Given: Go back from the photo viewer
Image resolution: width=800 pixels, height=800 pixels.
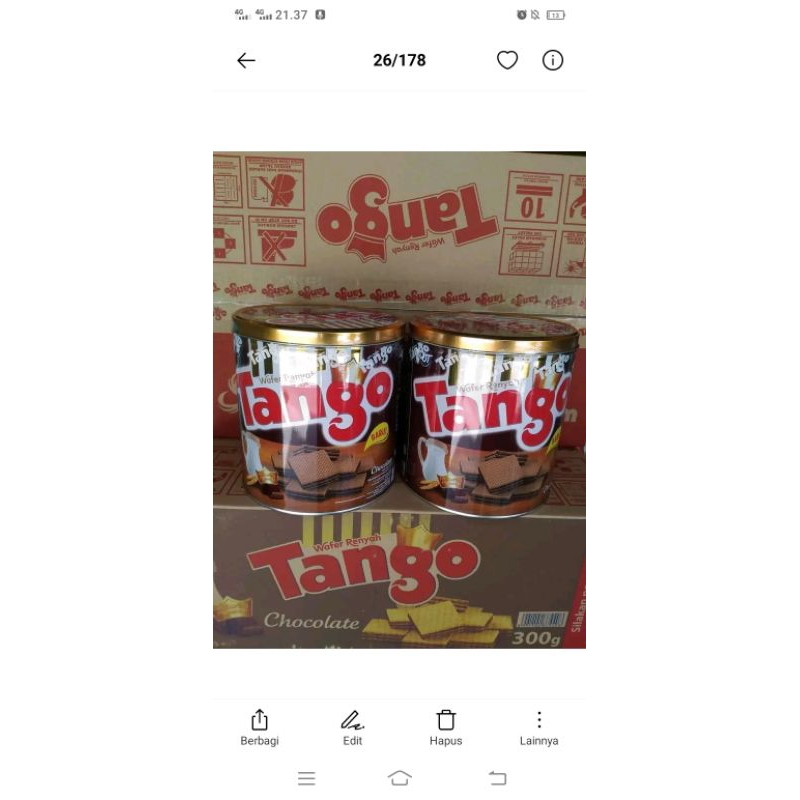Looking at the screenshot, I should pos(246,61).
